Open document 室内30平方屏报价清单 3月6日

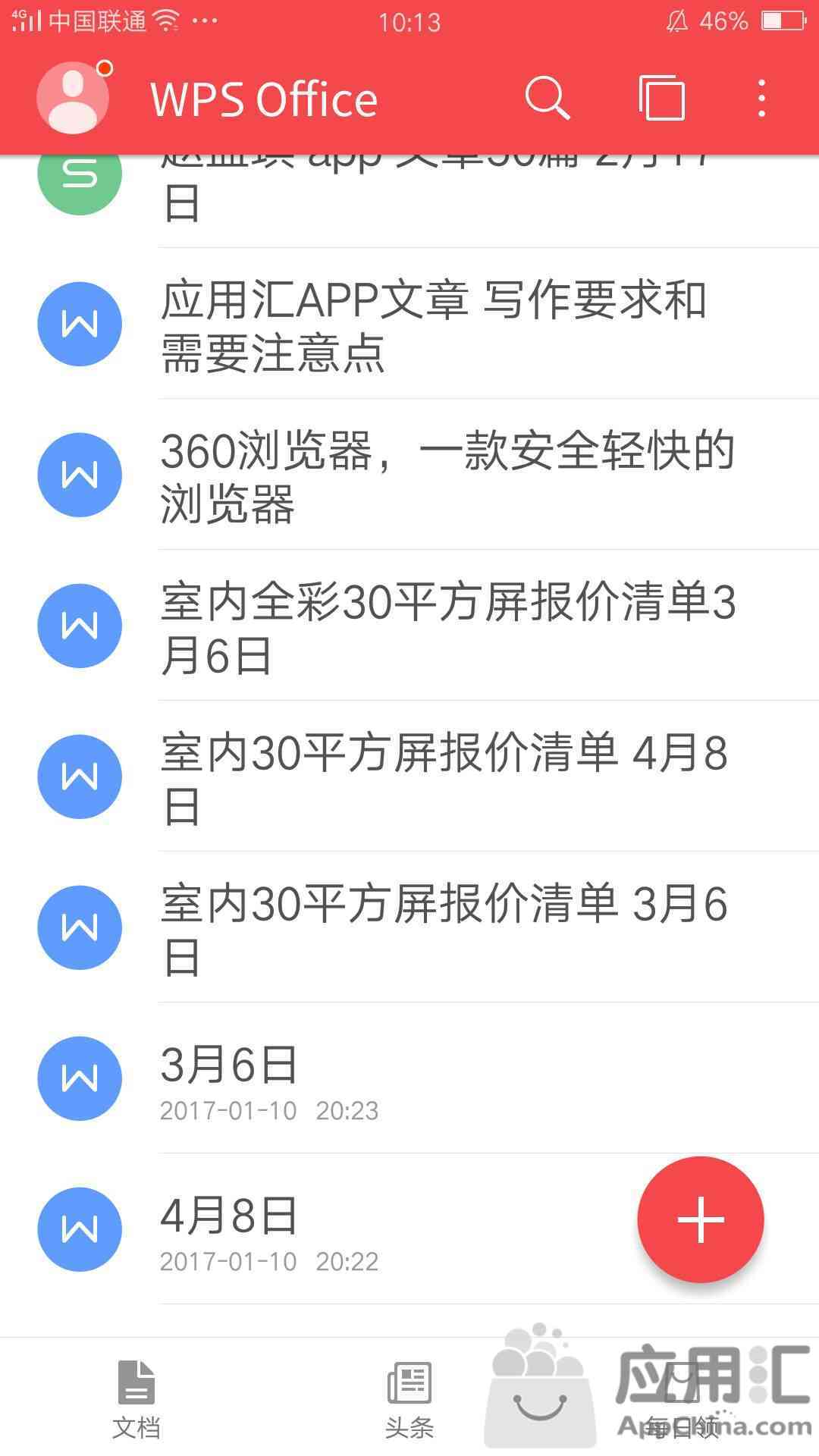click(x=409, y=928)
